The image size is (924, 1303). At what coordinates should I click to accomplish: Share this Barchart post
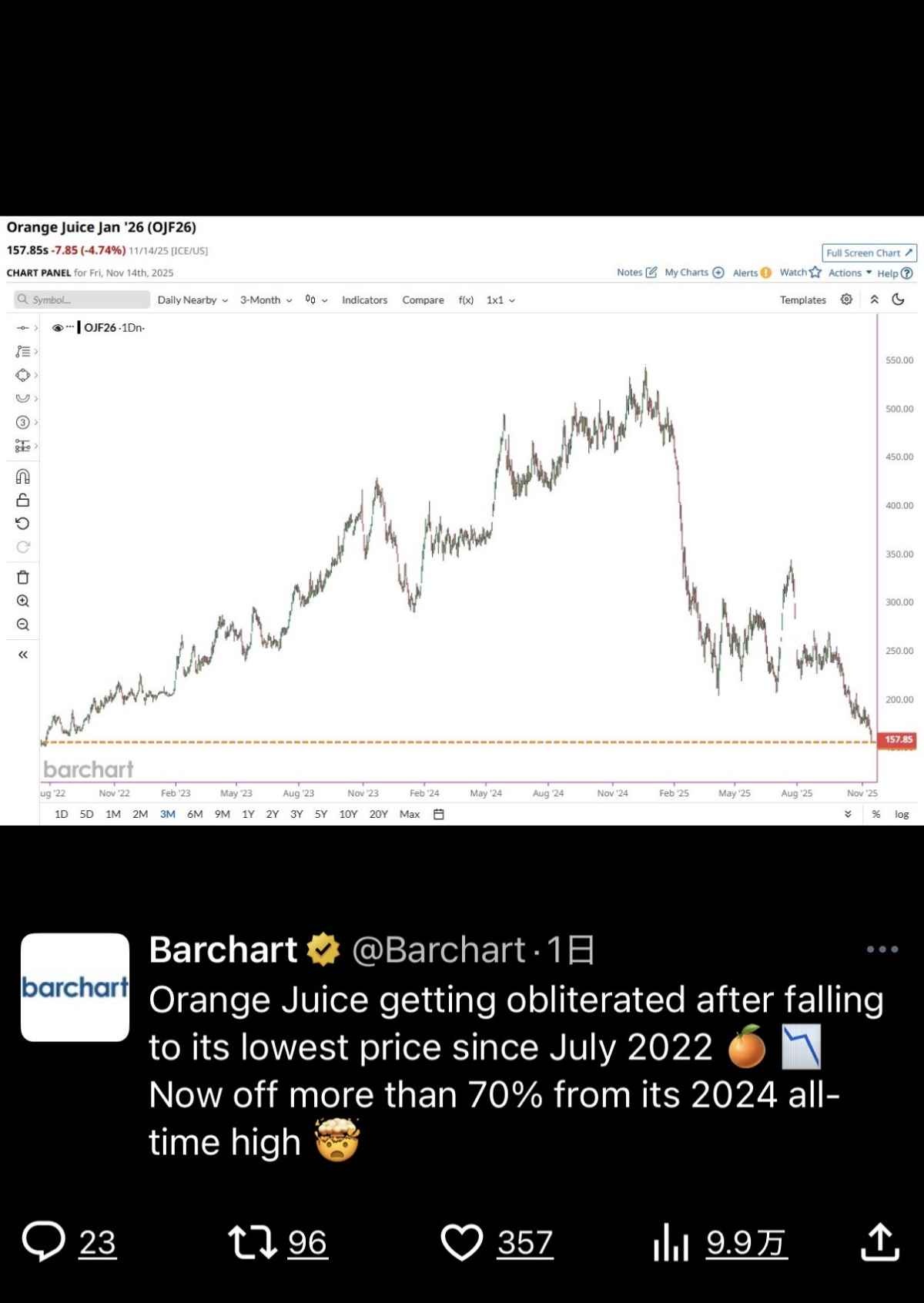(879, 1242)
